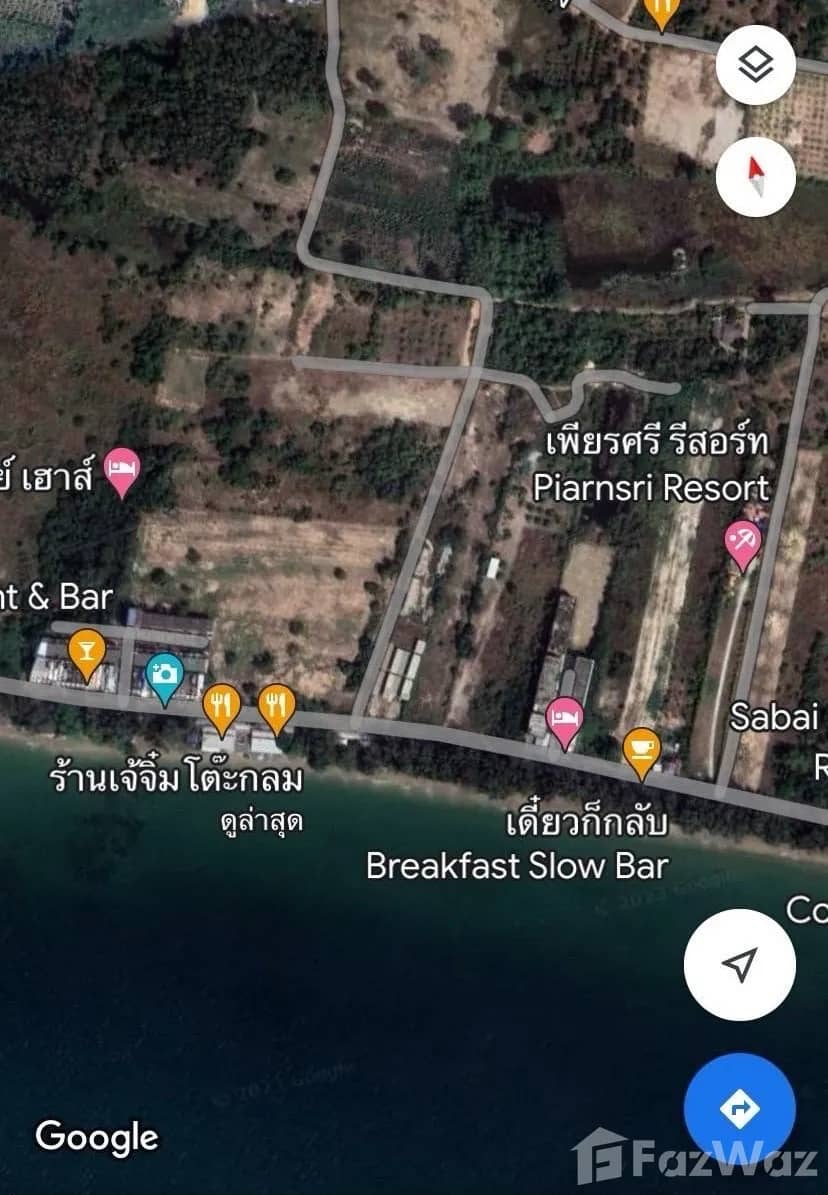Open the teal photo spot pin
The image size is (828, 1195).
(x=163, y=675)
